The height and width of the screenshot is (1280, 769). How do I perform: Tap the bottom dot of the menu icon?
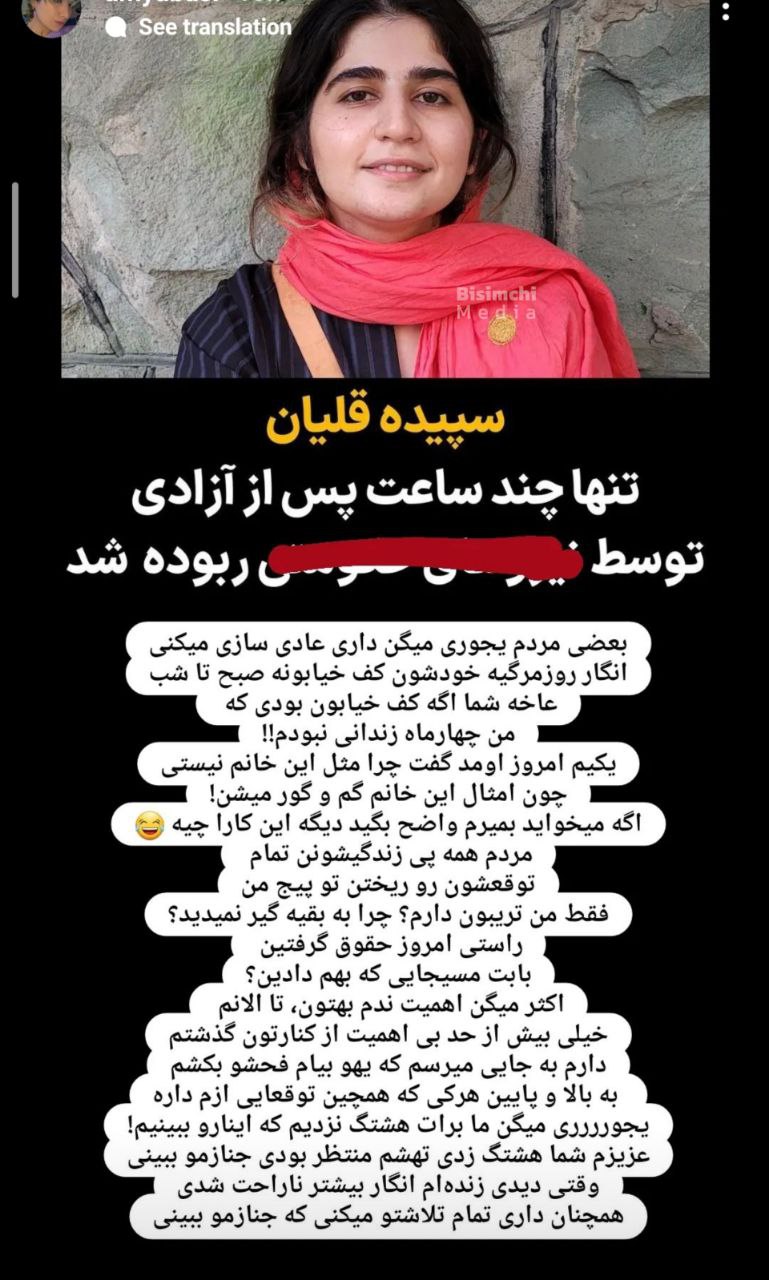(727, 20)
